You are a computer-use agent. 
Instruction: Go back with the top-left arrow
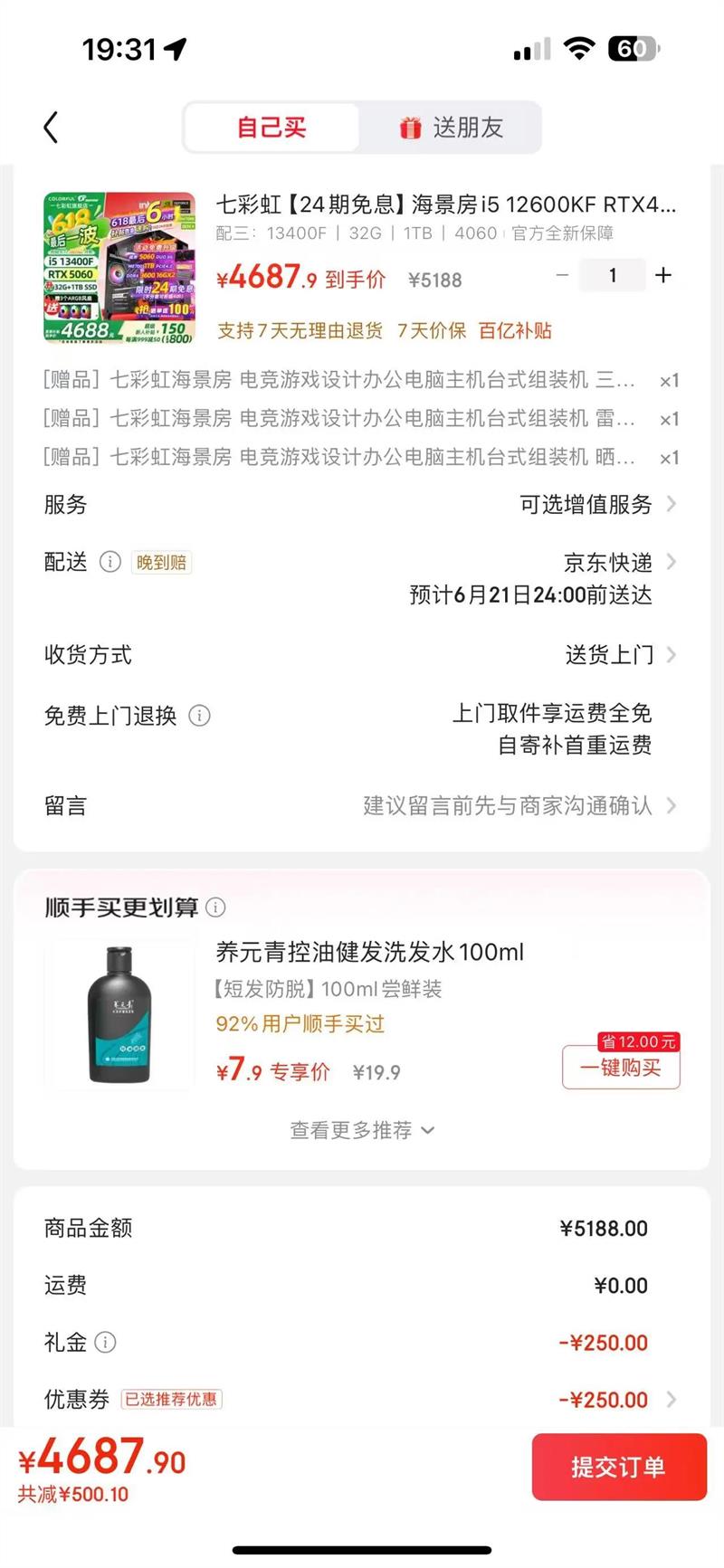pos(52,128)
